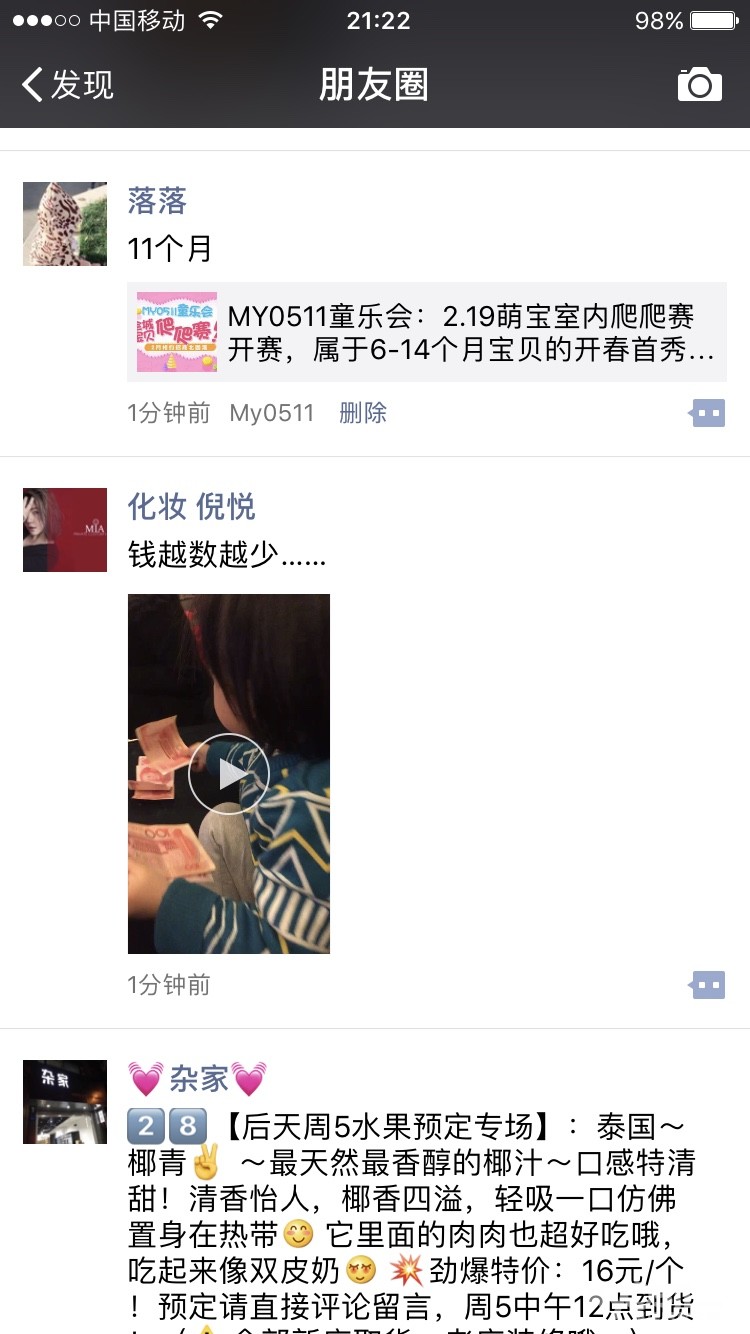Open 杂家's profile avatar

pos(65,1102)
